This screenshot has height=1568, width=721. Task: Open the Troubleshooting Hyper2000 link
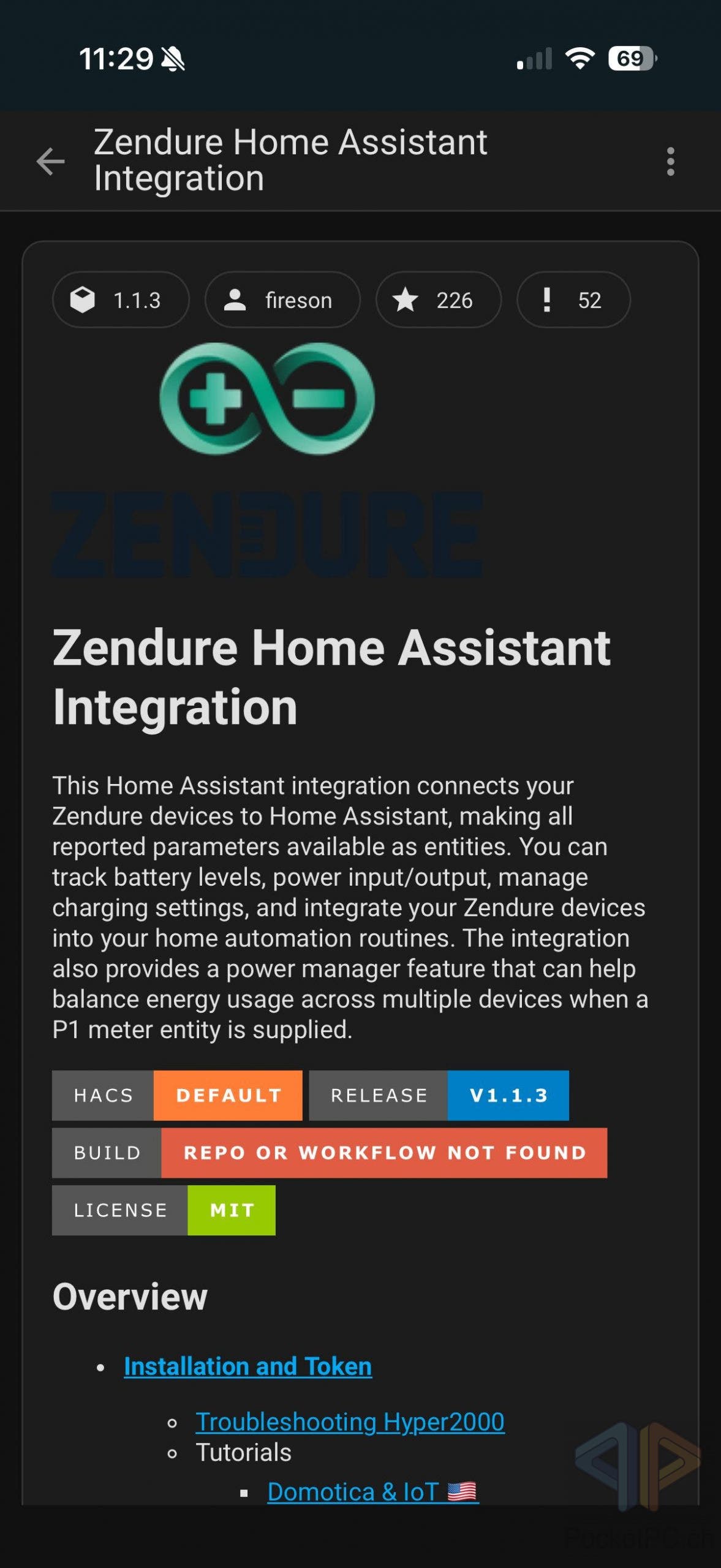350,1422
